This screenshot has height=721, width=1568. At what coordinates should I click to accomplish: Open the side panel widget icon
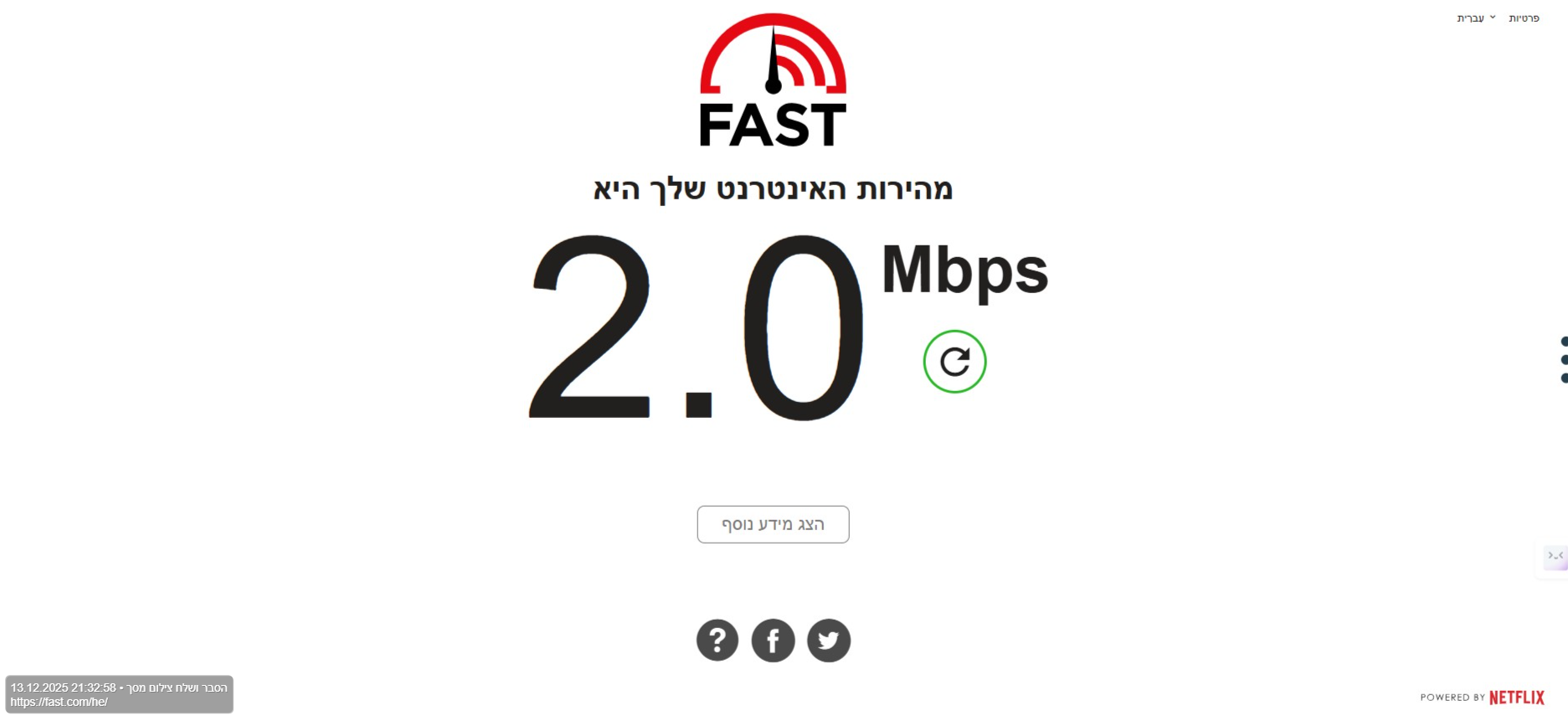point(1555,557)
